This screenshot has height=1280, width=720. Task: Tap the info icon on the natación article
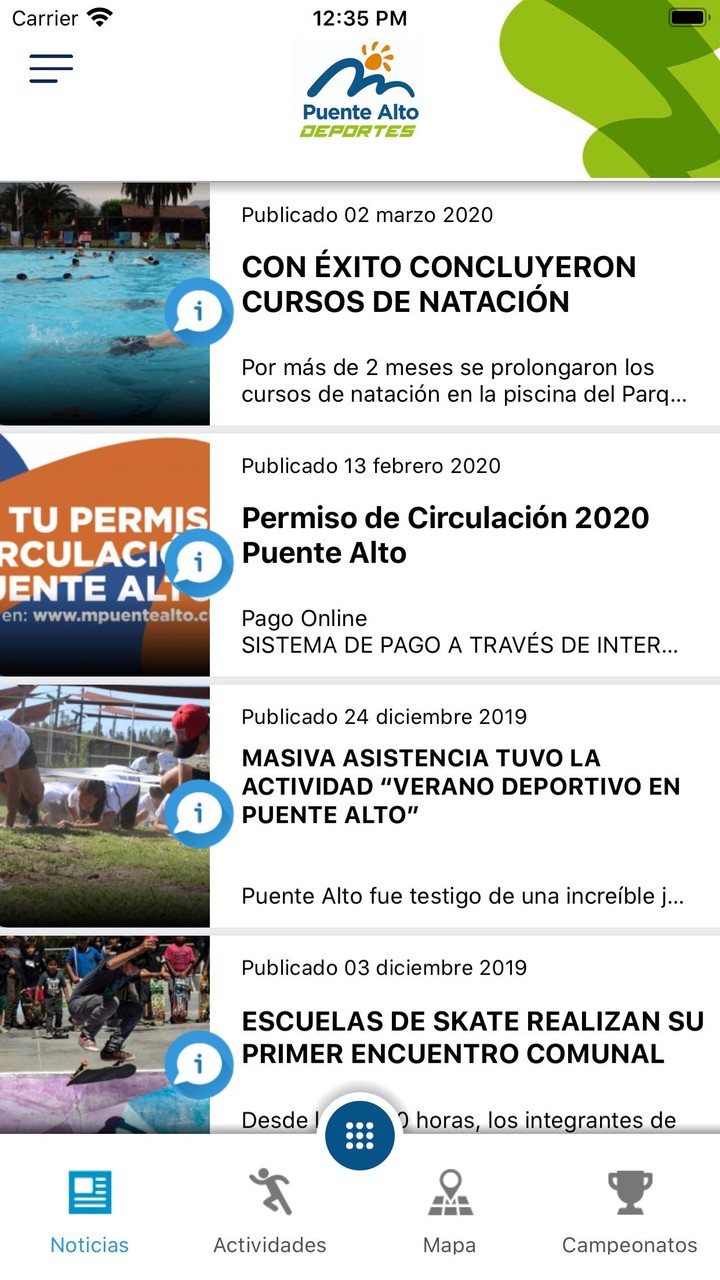pos(200,312)
